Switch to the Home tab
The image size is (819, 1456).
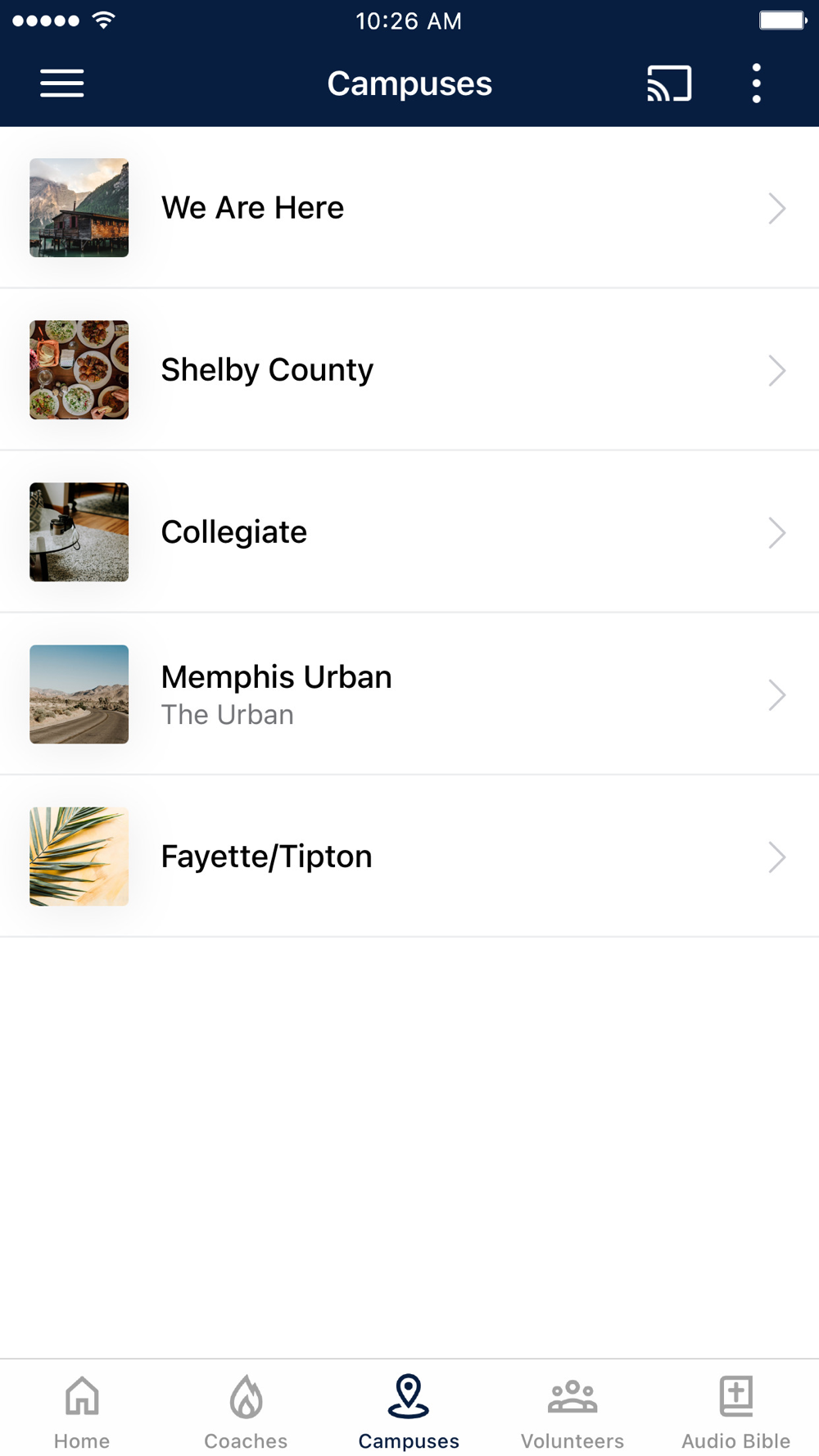tap(82, 1410)
